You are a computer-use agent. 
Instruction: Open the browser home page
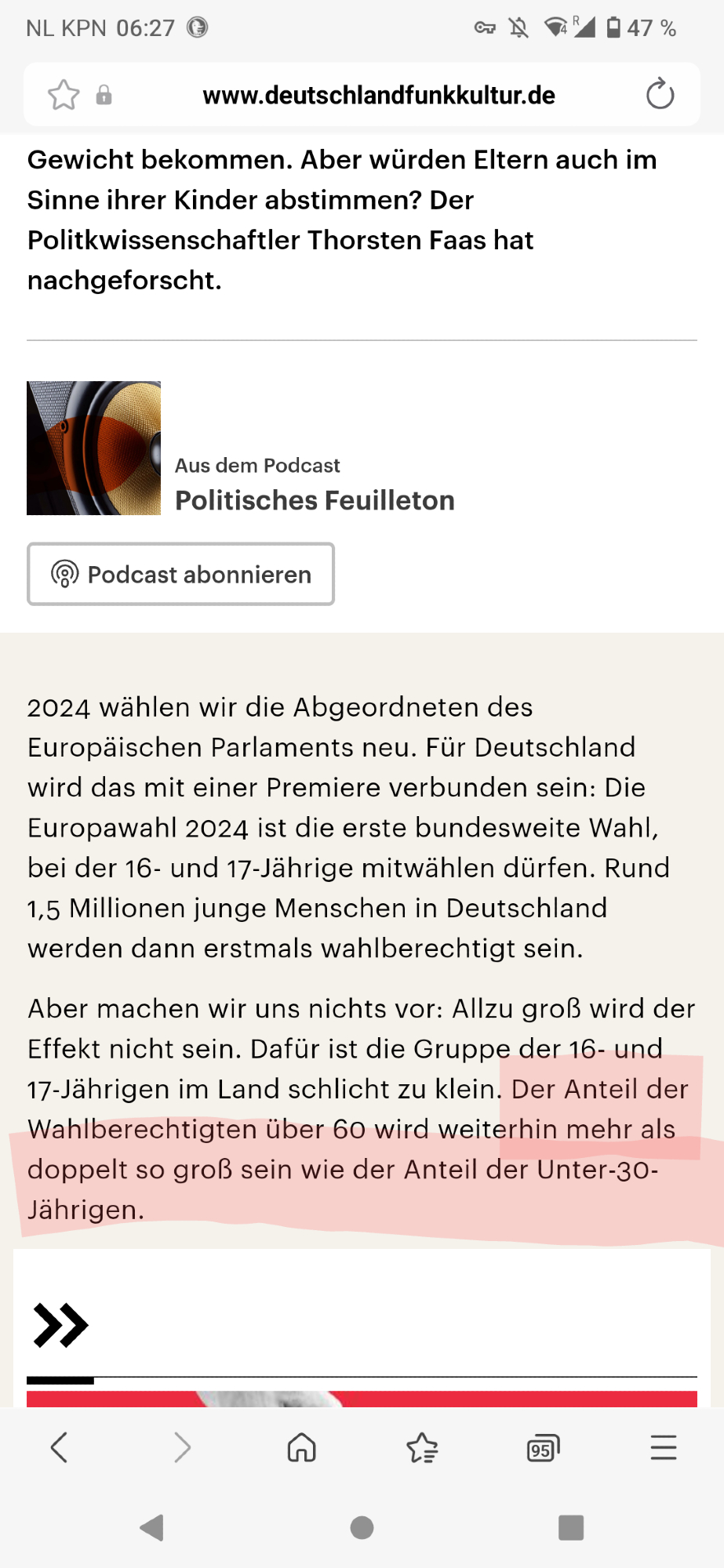301,1447
